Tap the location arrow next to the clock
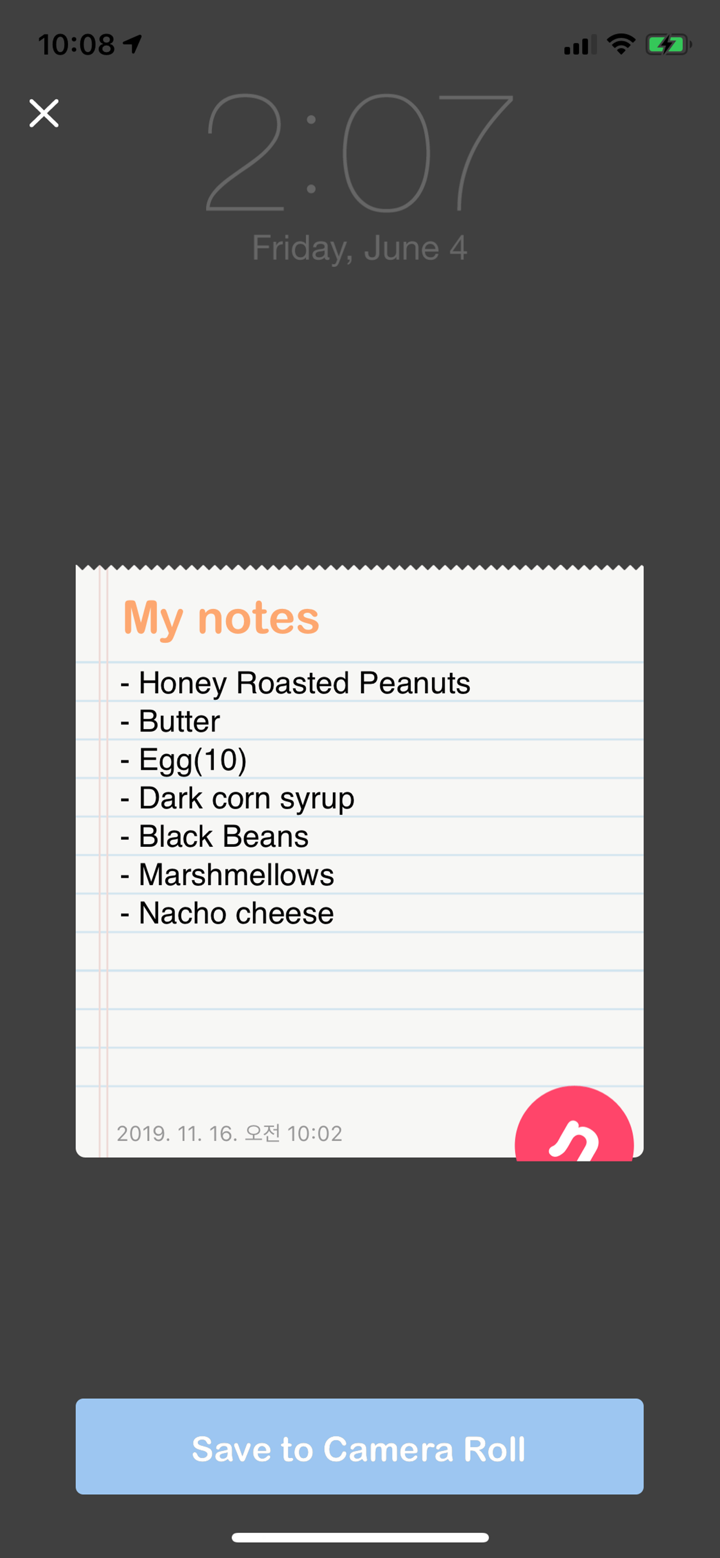The image size is (720, 1558). click(131, 42)
